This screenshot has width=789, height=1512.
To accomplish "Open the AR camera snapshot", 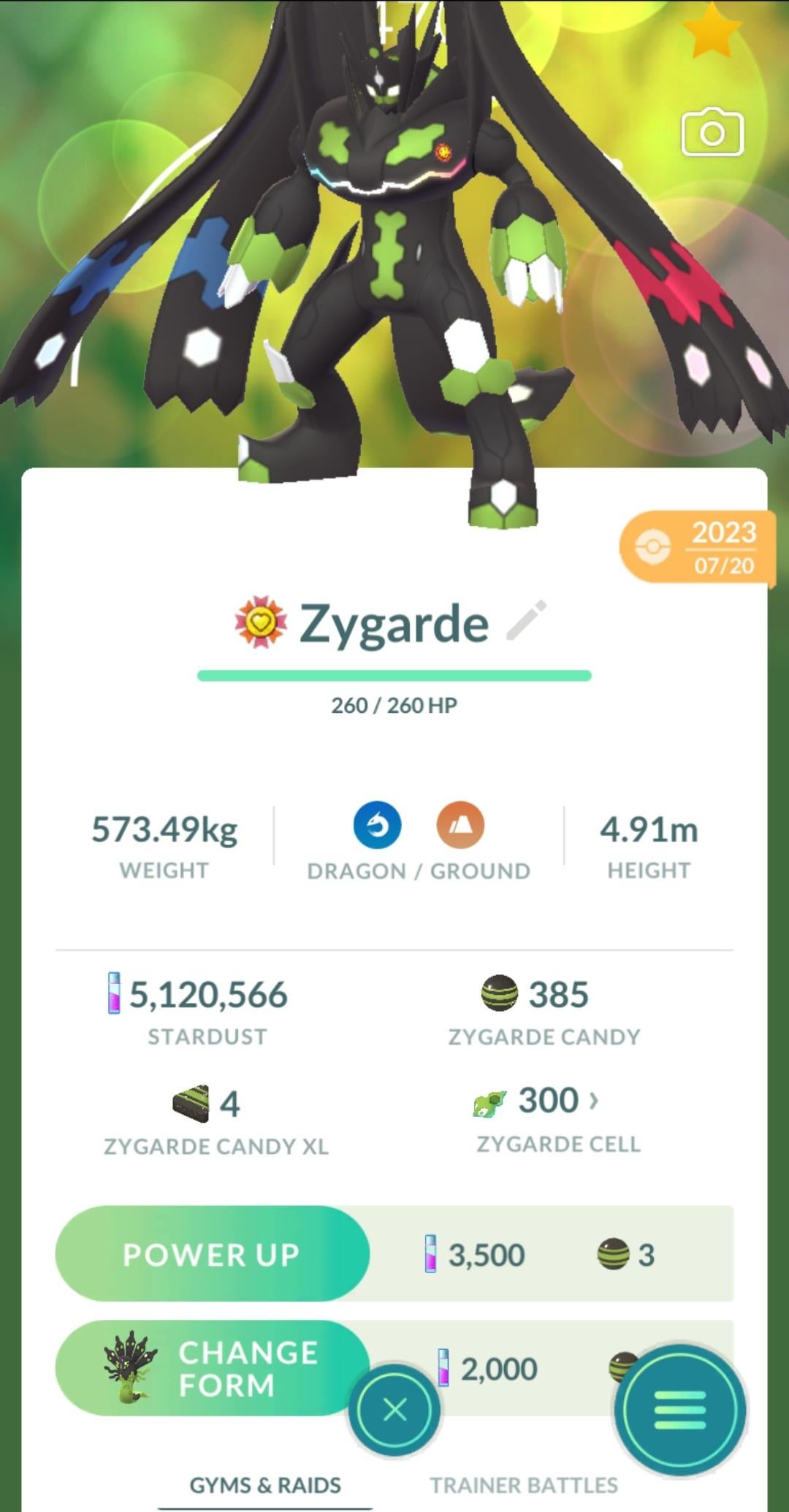I will 712,133.
